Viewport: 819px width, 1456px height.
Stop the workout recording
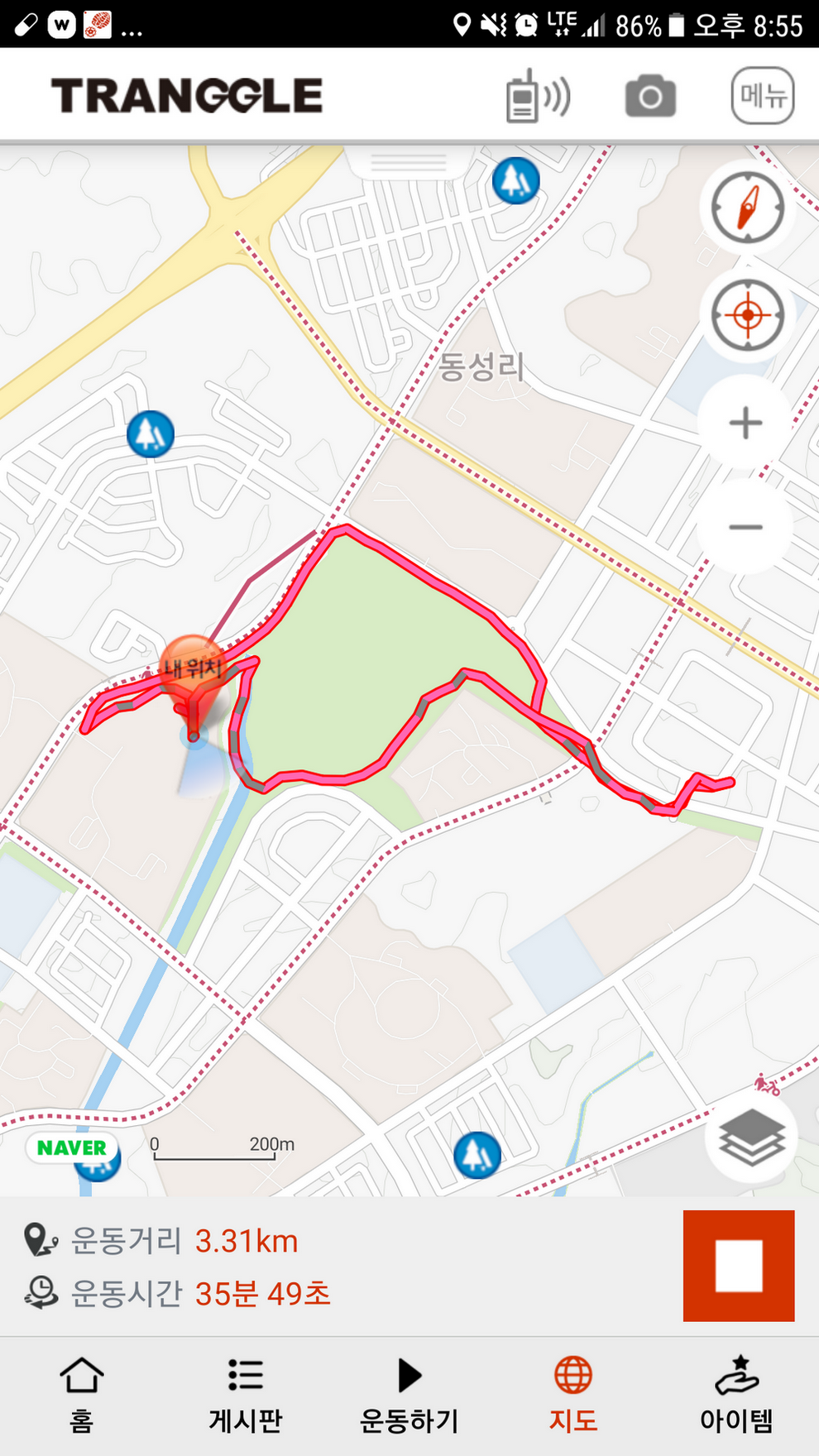[x=738, y=1266]
